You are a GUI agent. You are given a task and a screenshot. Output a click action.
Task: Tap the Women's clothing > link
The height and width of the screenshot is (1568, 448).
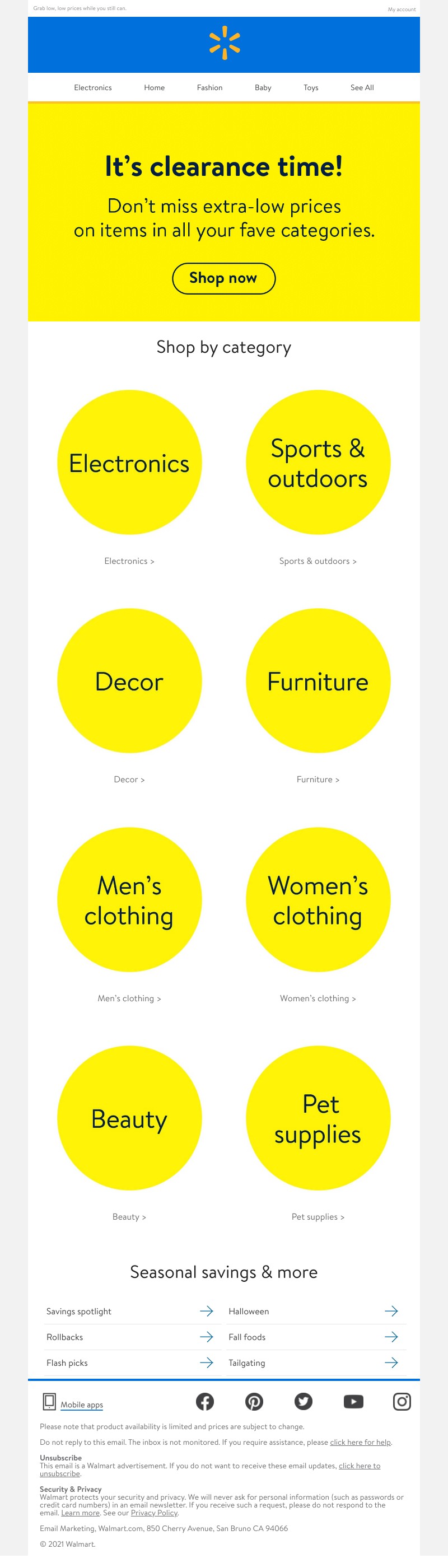[318, 998]
